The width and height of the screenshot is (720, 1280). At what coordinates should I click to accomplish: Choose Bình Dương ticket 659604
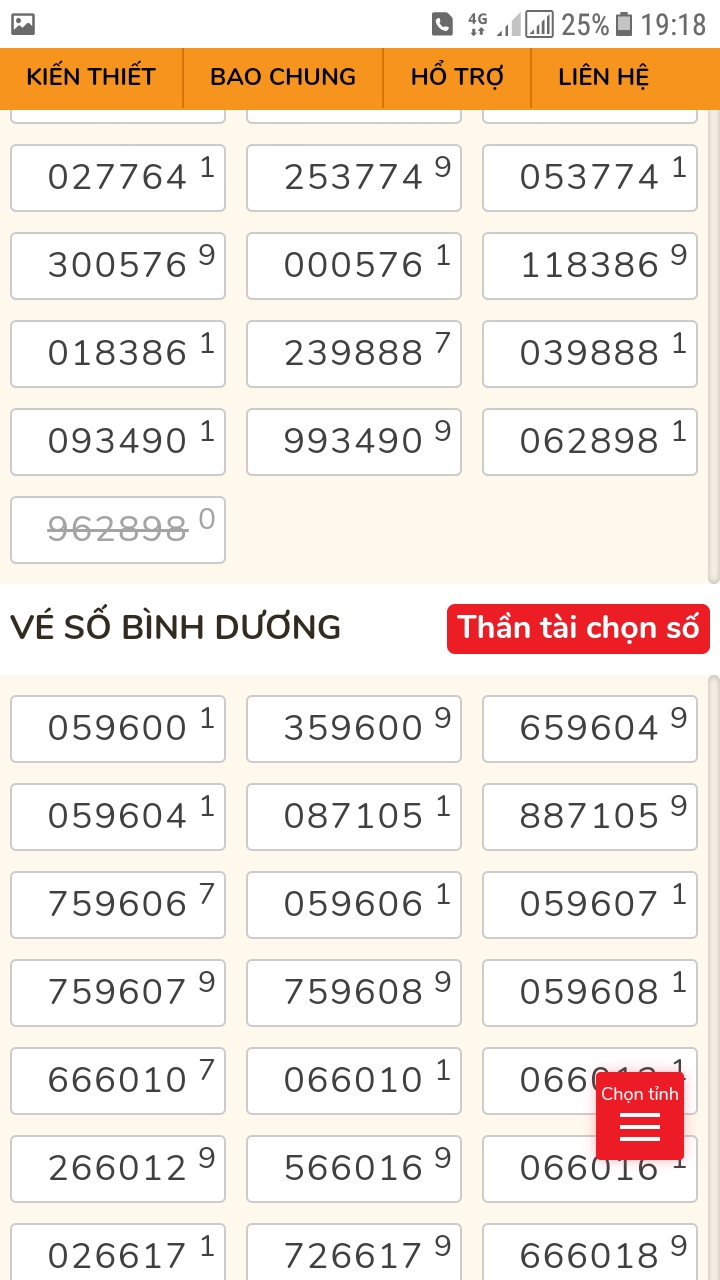[x=590, y=729]
